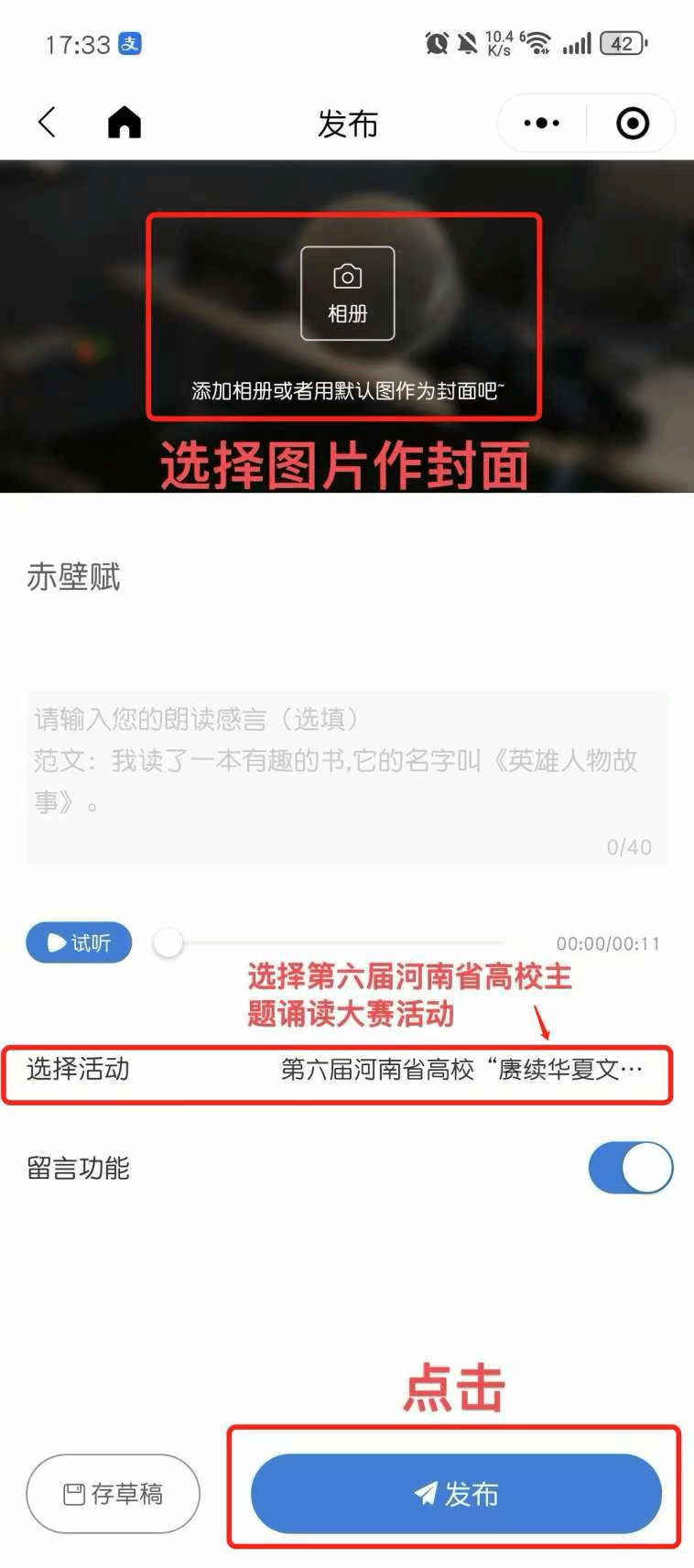This screenshot has width=694, height=1568.
Task: Close the mini program via circle icon
Action: point(632,123)
